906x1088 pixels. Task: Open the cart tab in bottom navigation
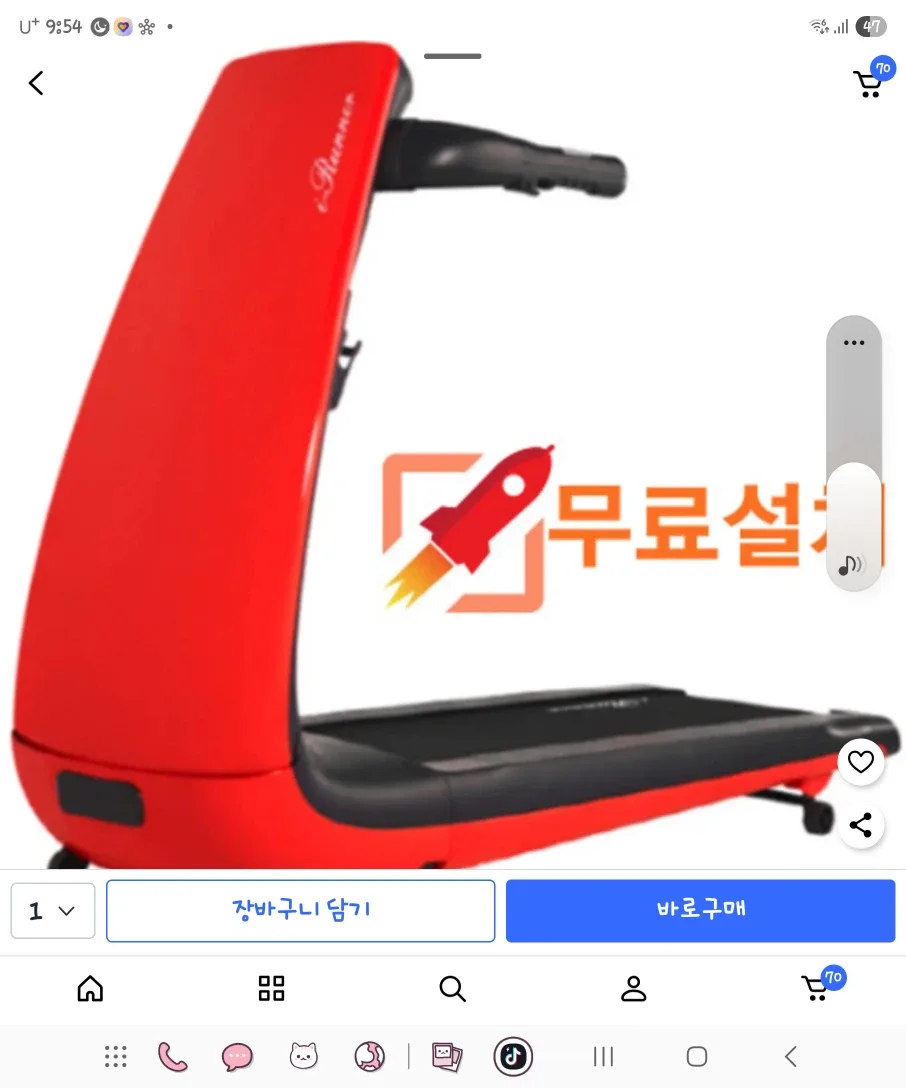click(816, 989)
